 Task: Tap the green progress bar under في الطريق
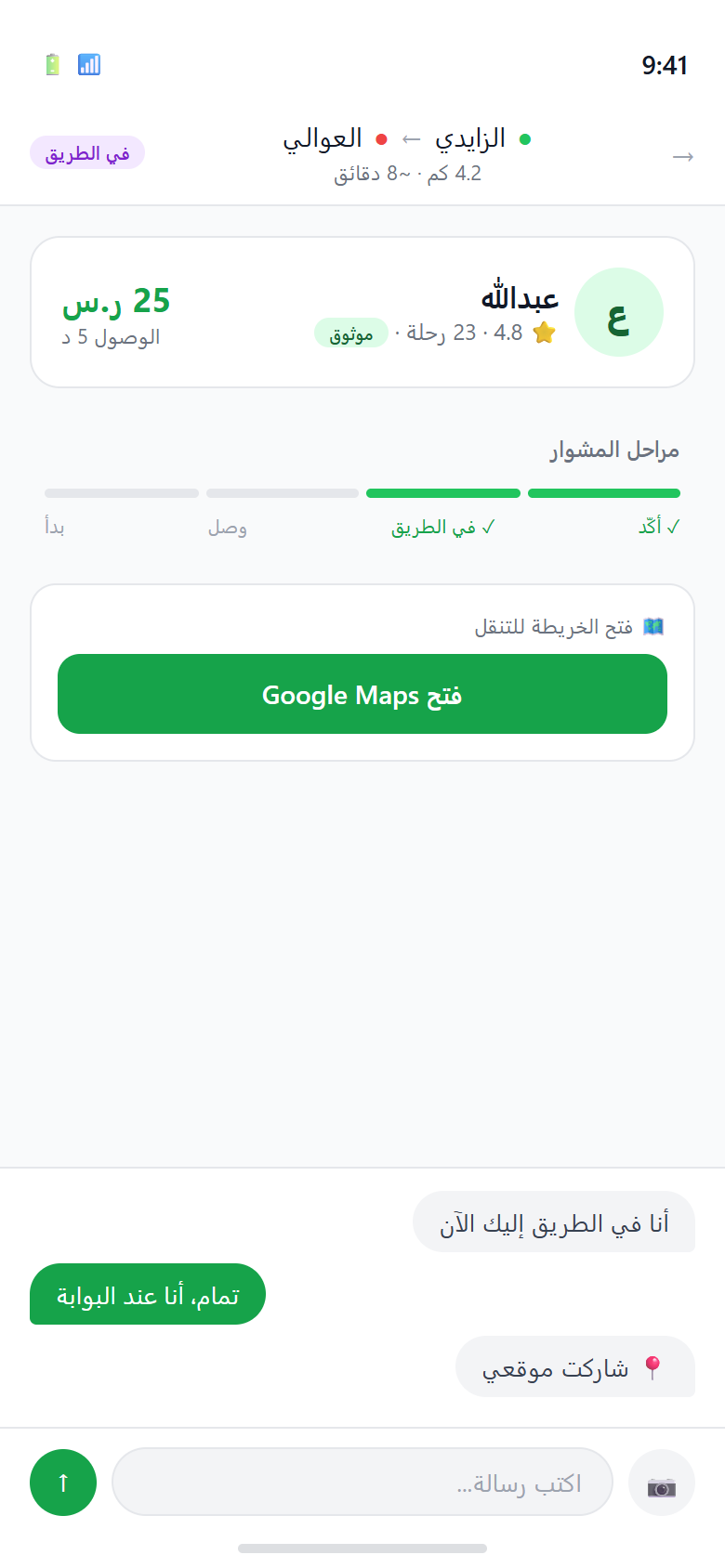pyautogui.click(x=443, y=492)
